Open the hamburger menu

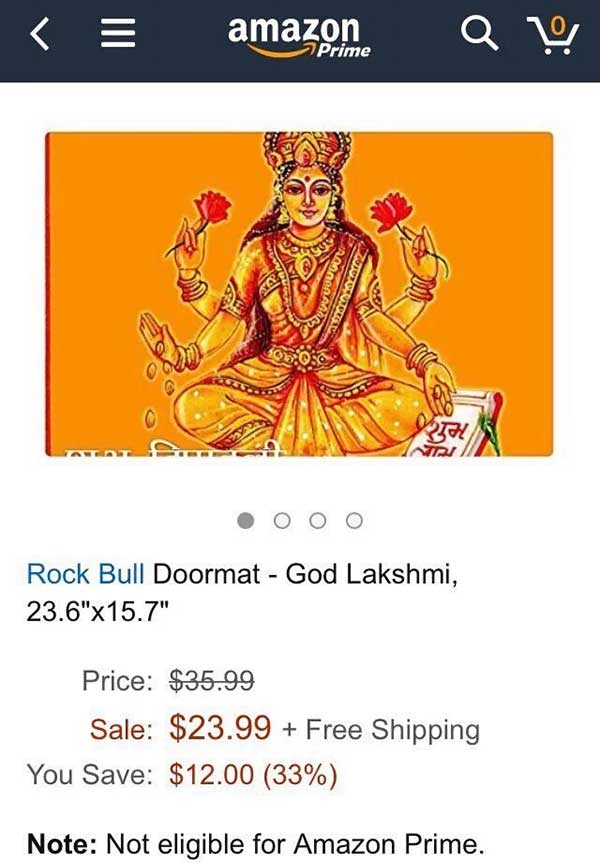point(117,35)
